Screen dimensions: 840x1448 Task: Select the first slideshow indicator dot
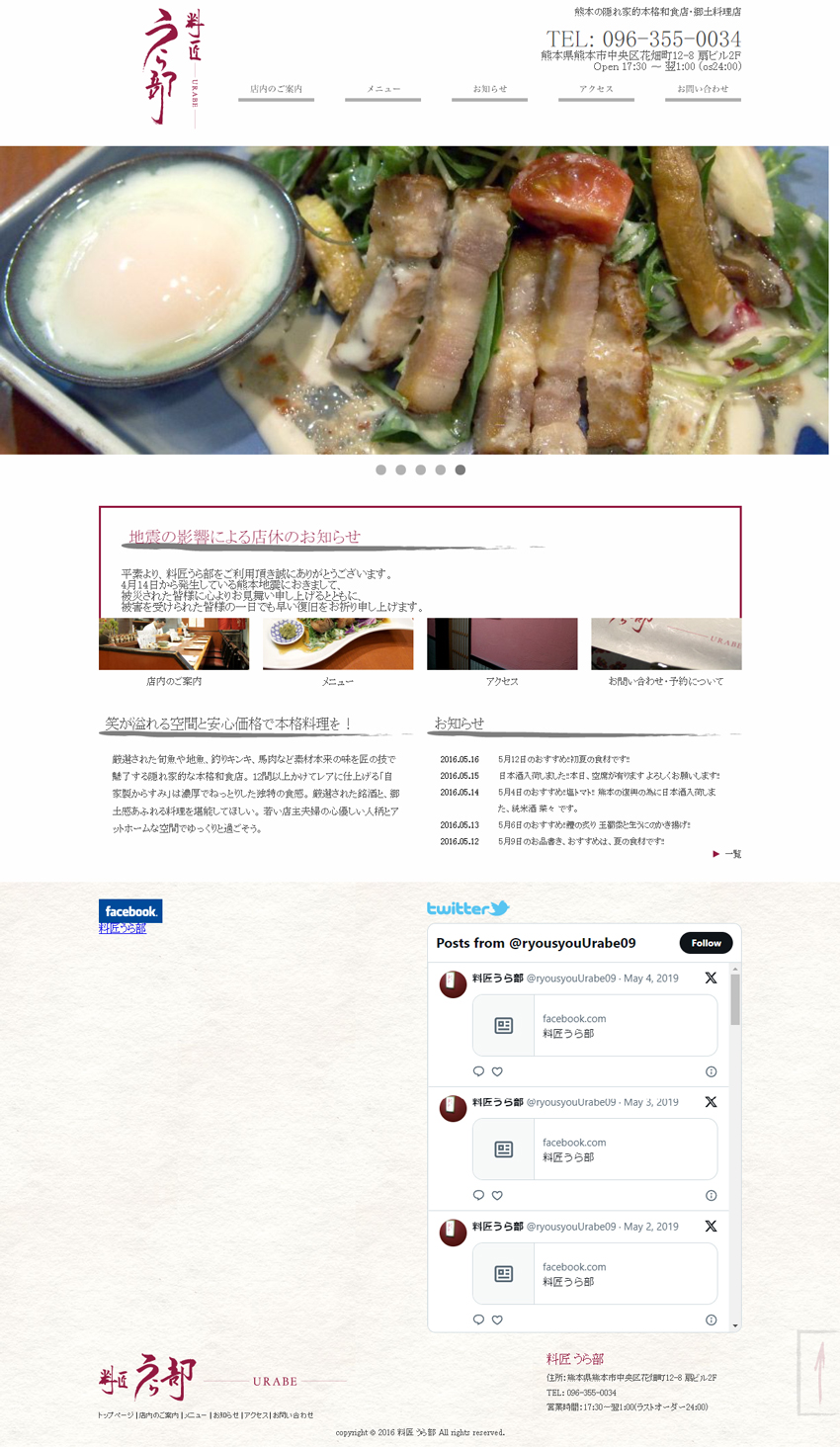coord(380,470)
